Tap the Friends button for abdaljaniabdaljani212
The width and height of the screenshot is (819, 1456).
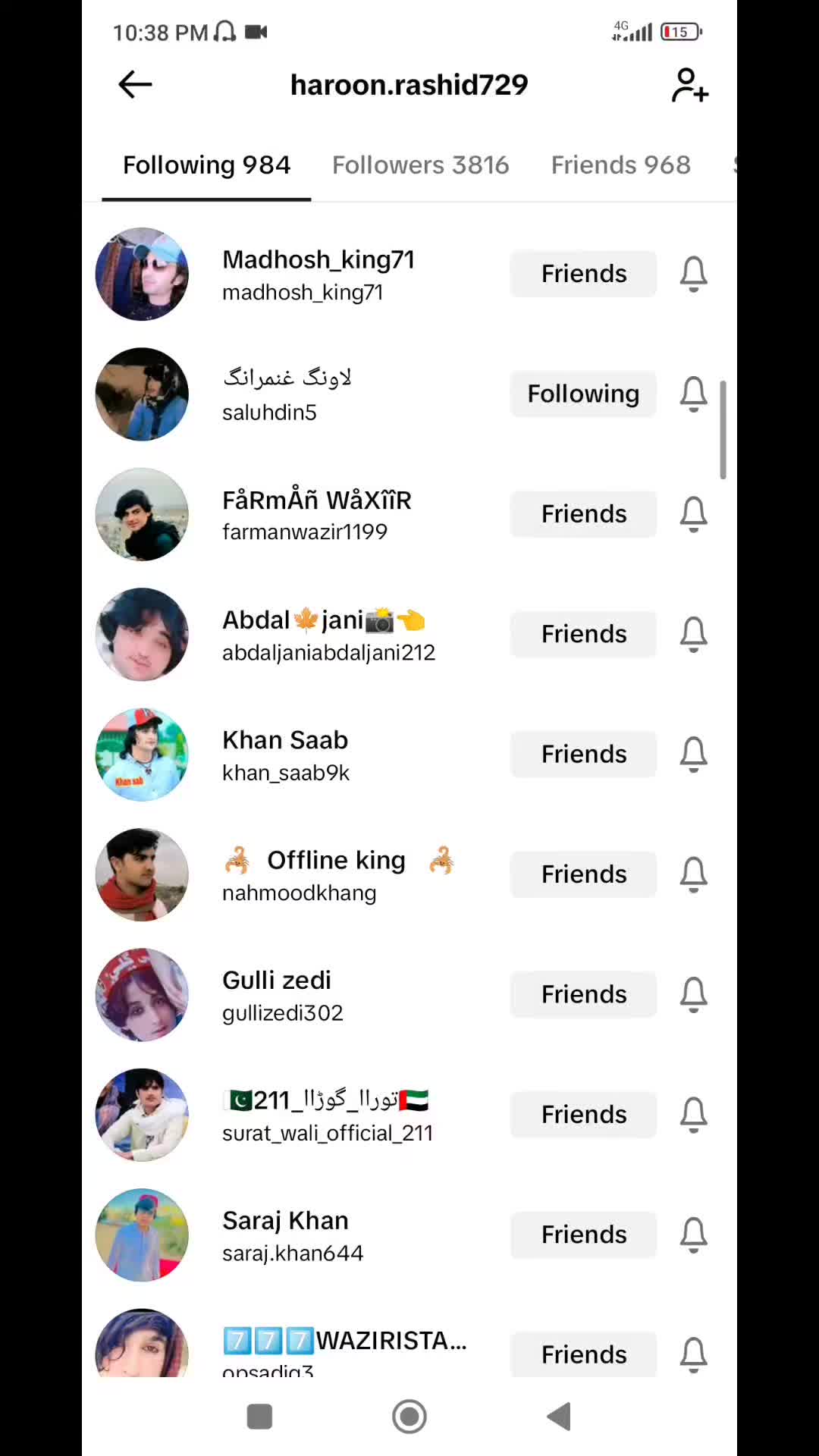tap(583, 634)
